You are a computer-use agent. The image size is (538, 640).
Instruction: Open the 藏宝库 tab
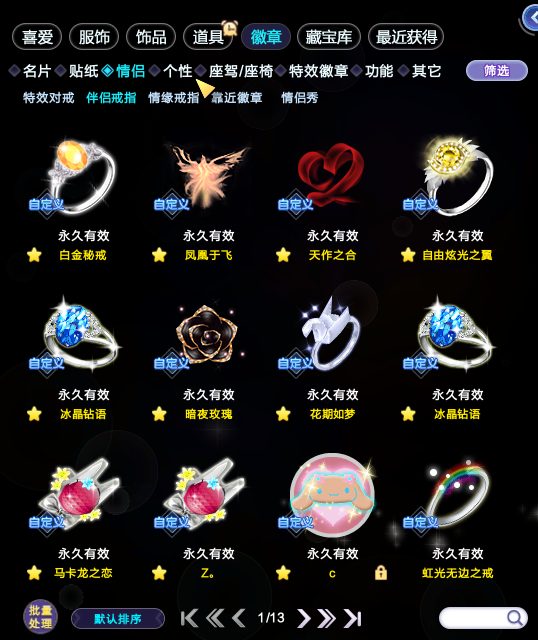point(329,37)
